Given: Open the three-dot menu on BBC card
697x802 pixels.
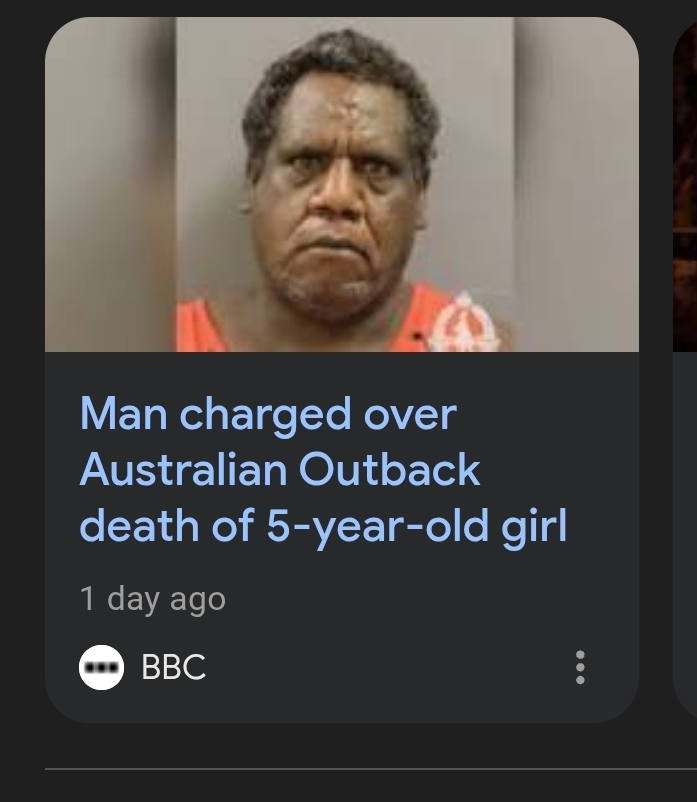Looking at the screenshot, I should [580, 667].
